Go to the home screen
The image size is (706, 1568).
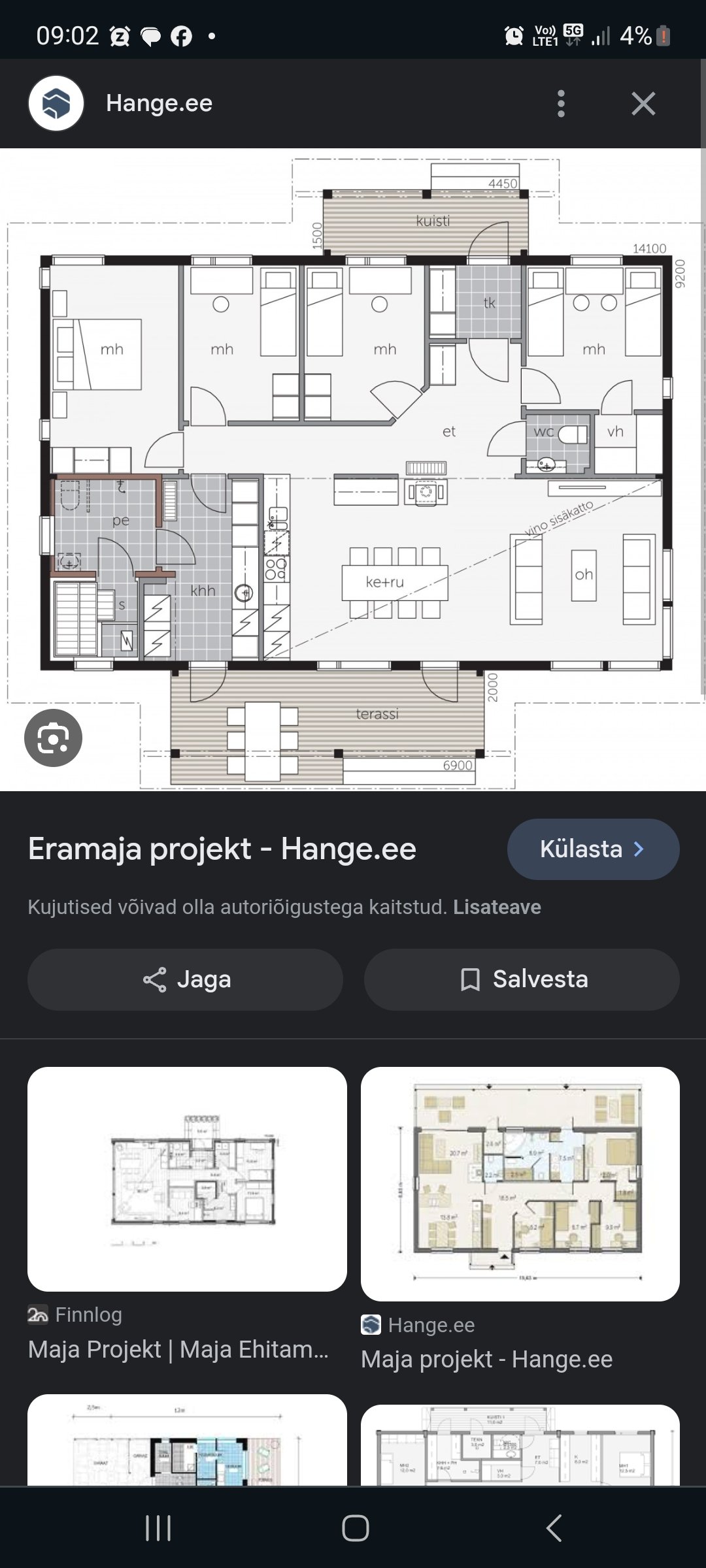[355, 1528]
